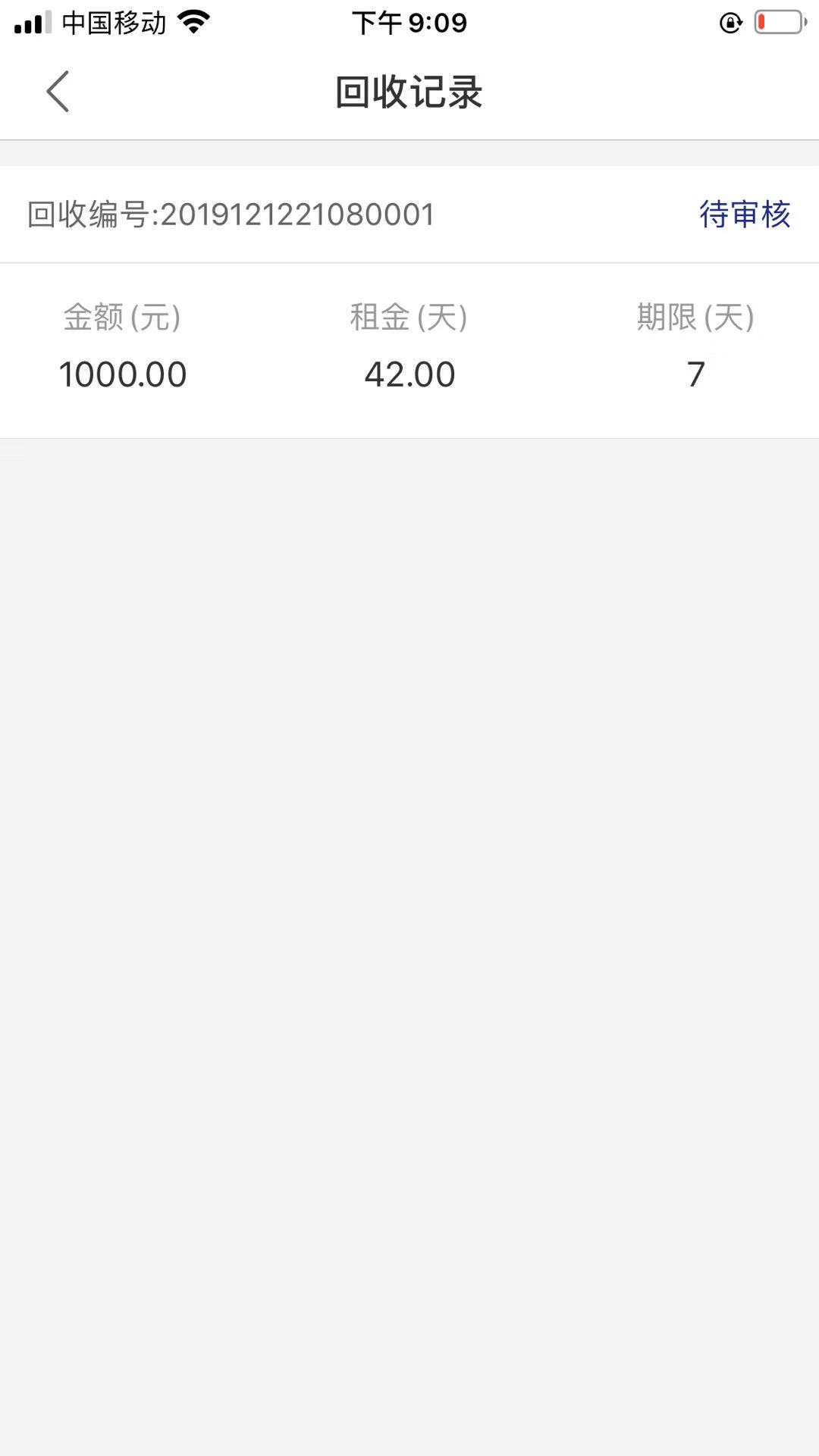
Task: Open recycling record 2019121221080001
Action: click(409, 302)
